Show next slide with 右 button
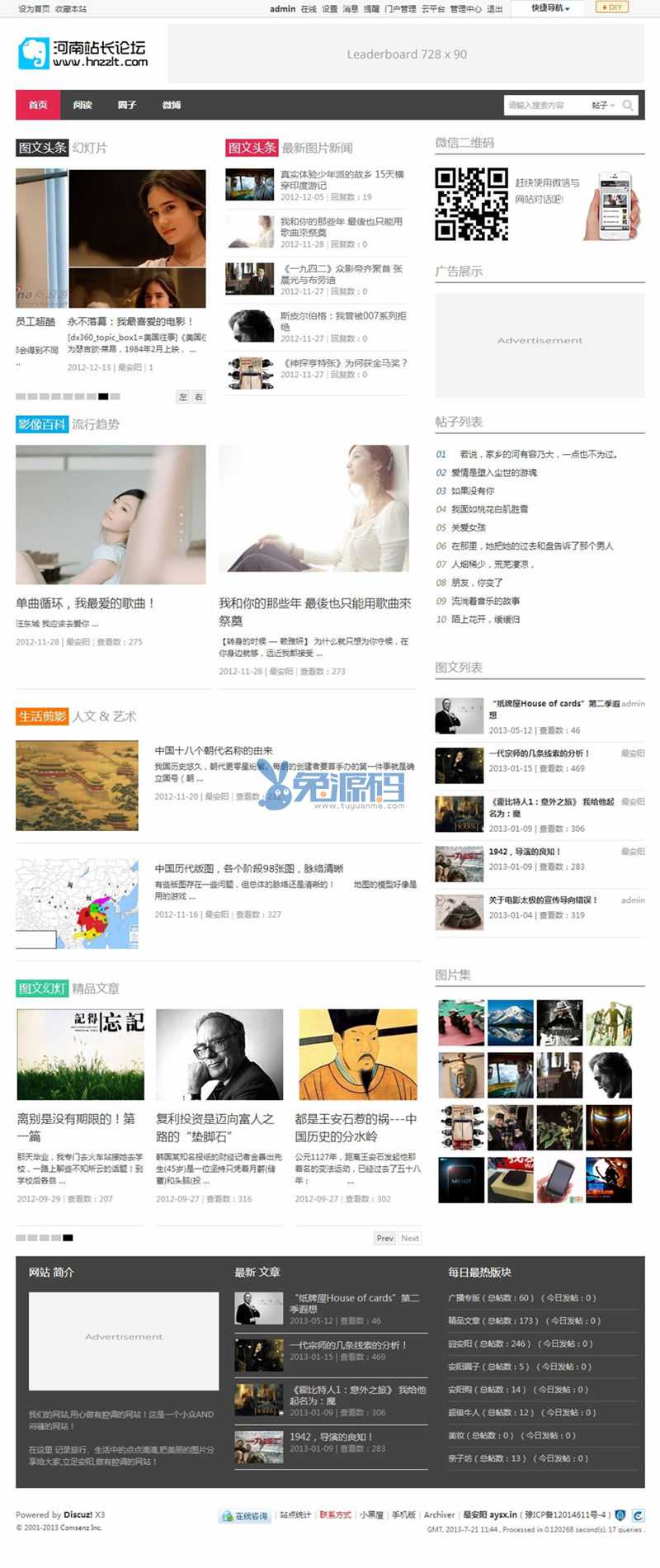The width and height of the screenshot is (660, 1568). click(198, 397)
